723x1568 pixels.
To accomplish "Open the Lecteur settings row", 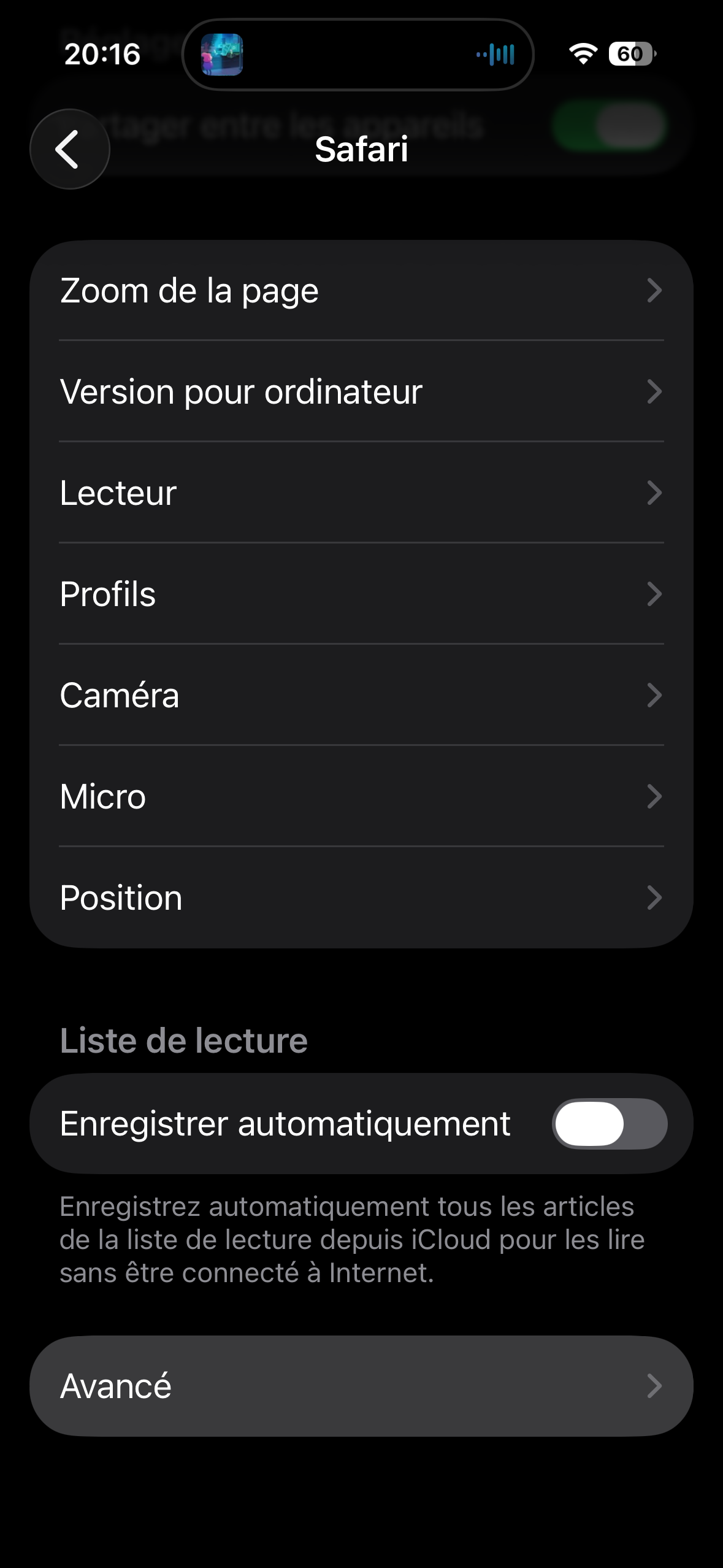I will point(361,493).
